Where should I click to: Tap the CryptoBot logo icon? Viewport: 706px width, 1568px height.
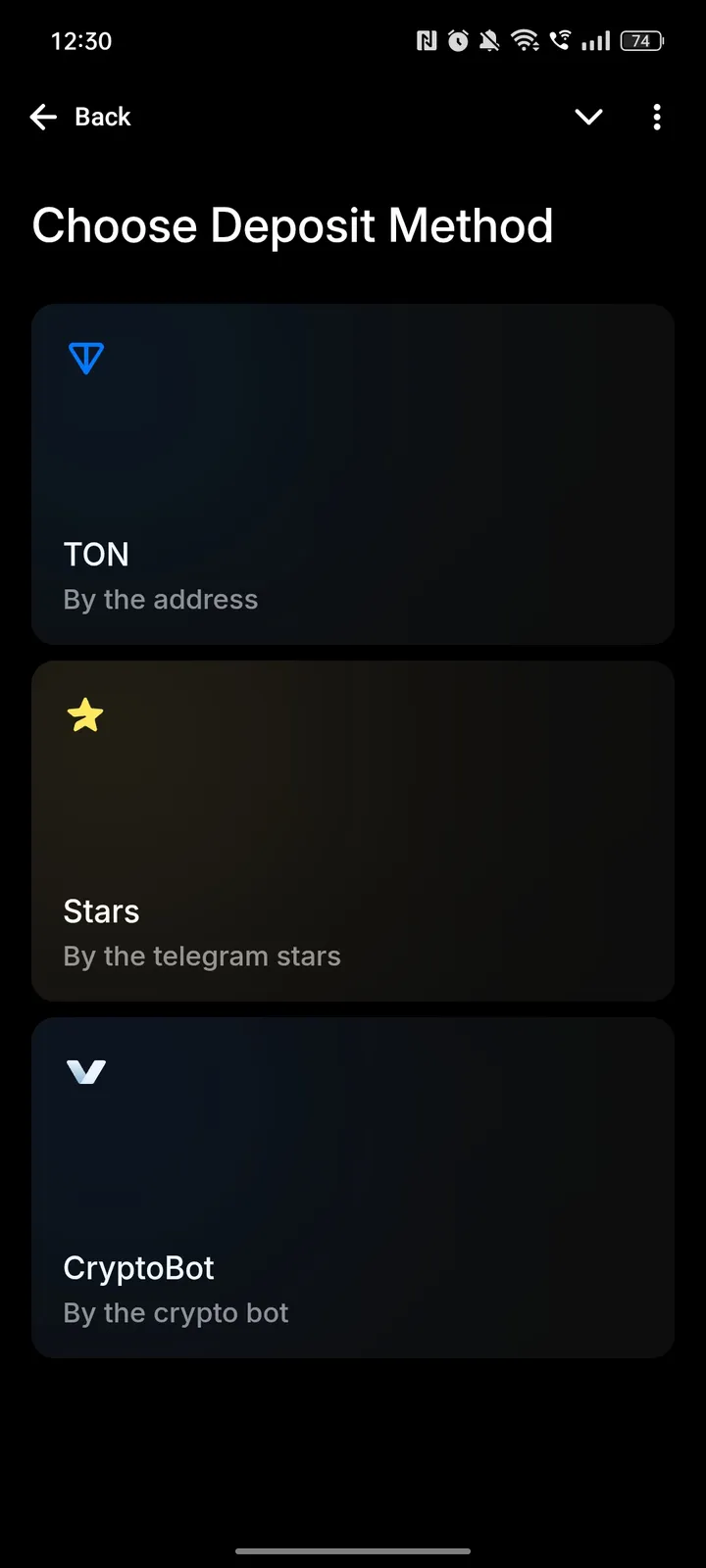[x=86, y=1071]
